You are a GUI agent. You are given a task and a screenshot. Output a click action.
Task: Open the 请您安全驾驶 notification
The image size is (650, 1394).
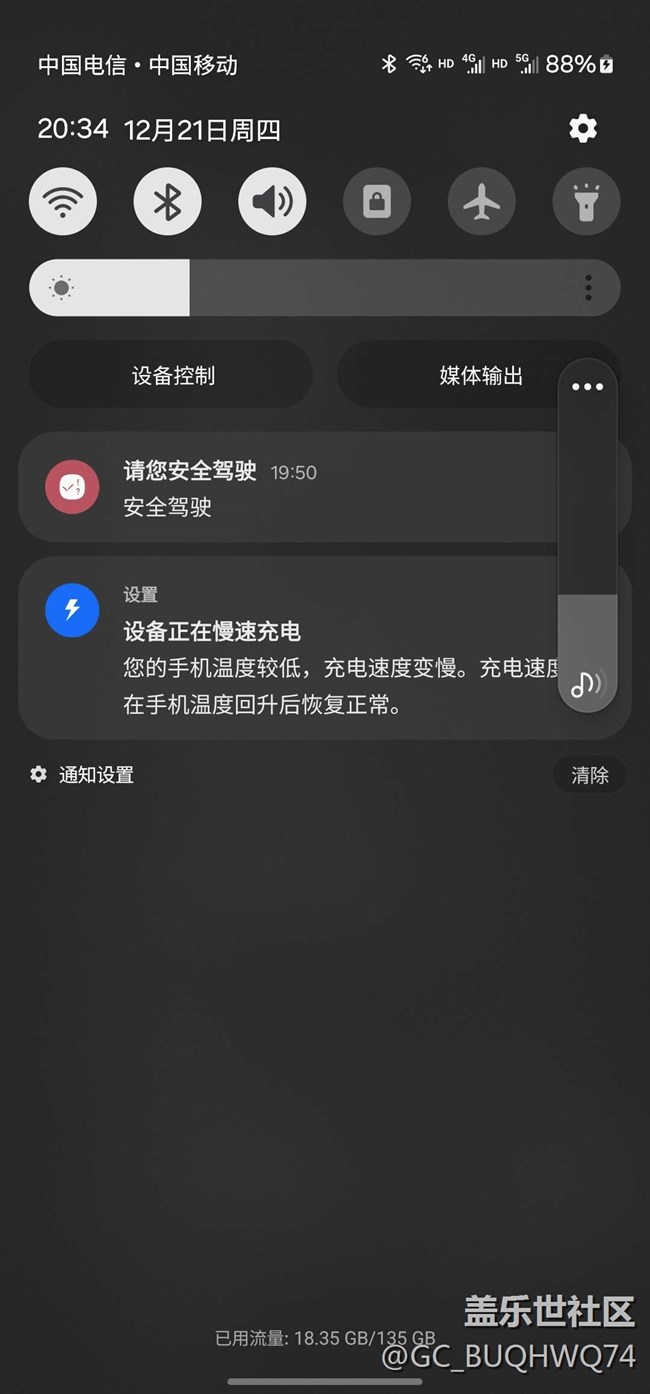click(x=287, y=487)
